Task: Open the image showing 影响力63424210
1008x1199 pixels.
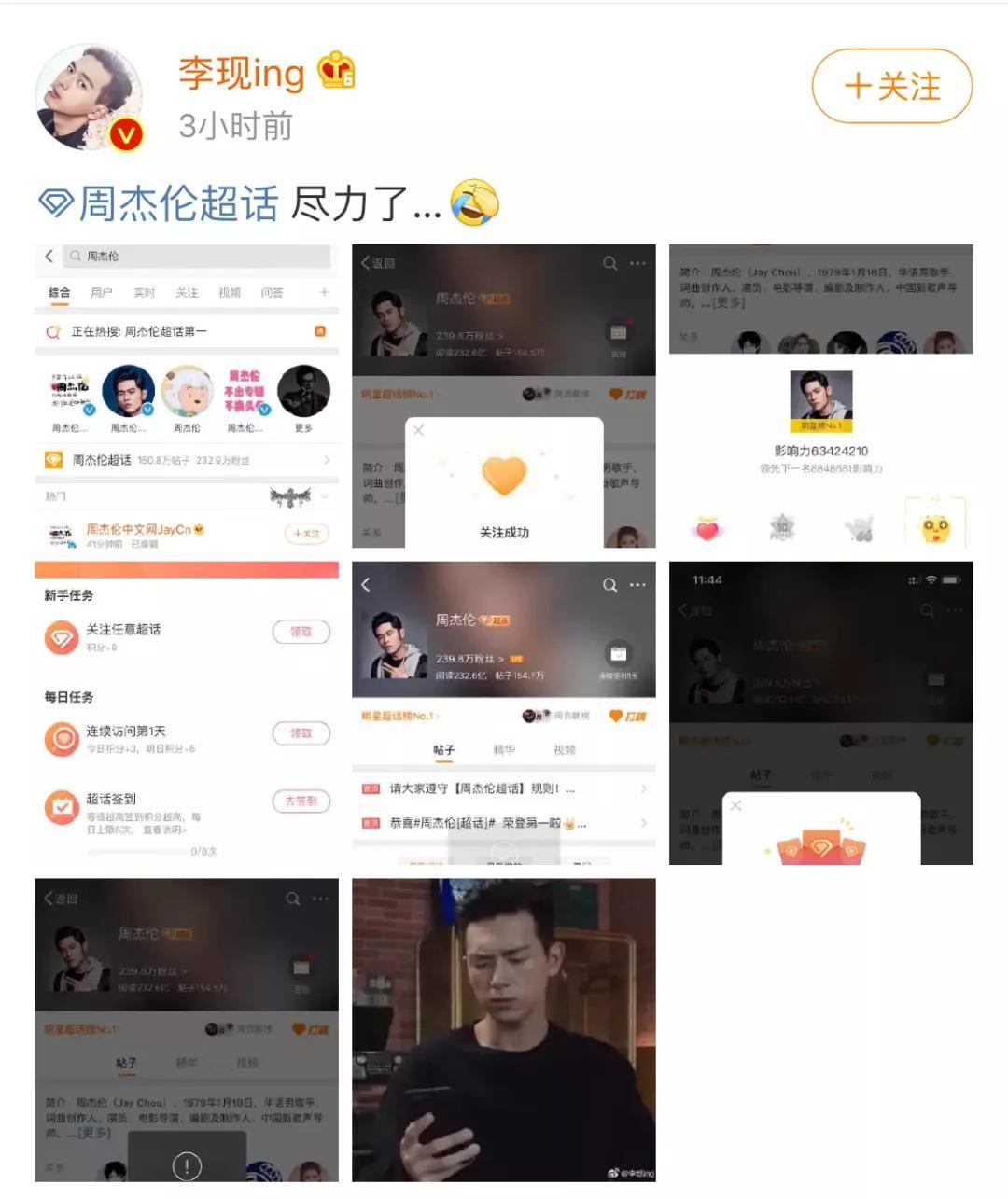Action: pyautogui.click(x=821, y=397)
